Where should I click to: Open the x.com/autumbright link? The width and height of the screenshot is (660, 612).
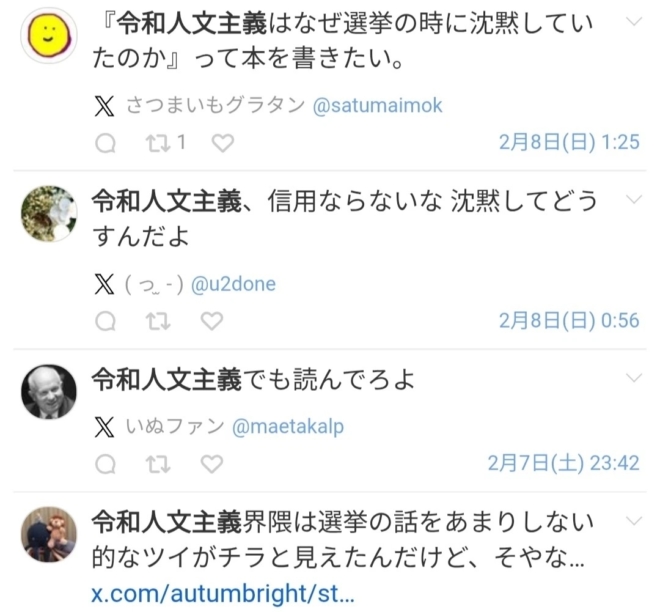pos(222,593)
